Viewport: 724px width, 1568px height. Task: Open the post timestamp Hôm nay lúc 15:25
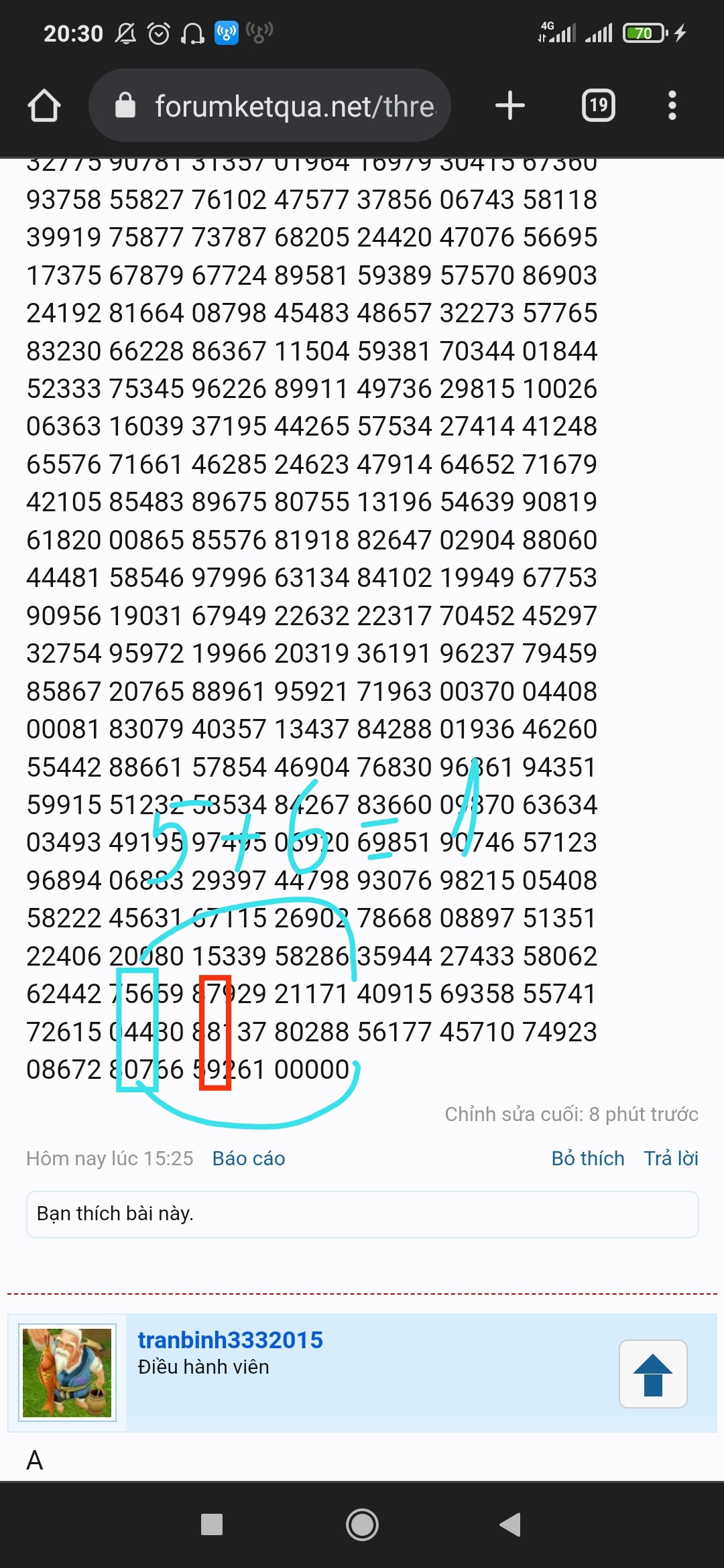click(110, 1159)
